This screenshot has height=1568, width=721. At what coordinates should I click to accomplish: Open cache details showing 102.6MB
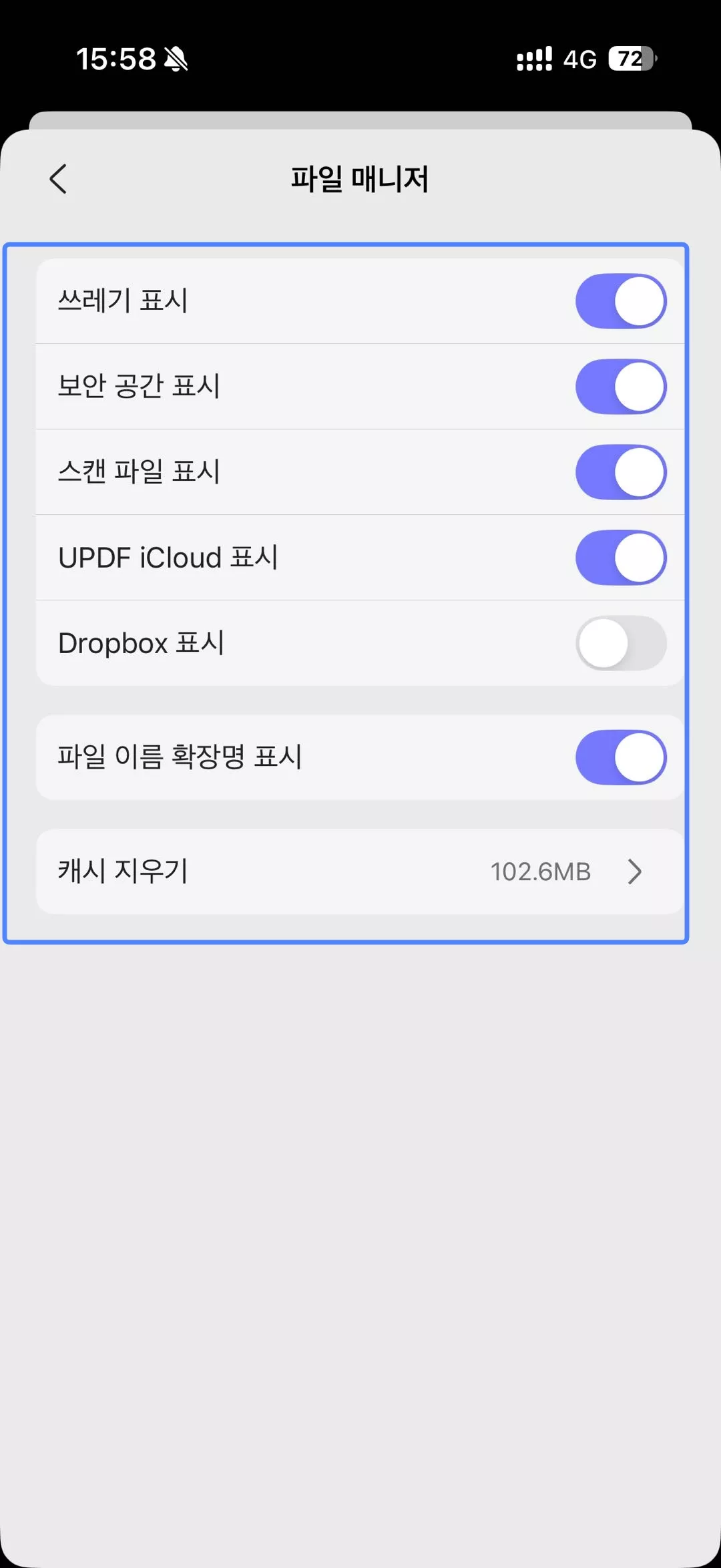pyautogui.click(x=539, y=871)
